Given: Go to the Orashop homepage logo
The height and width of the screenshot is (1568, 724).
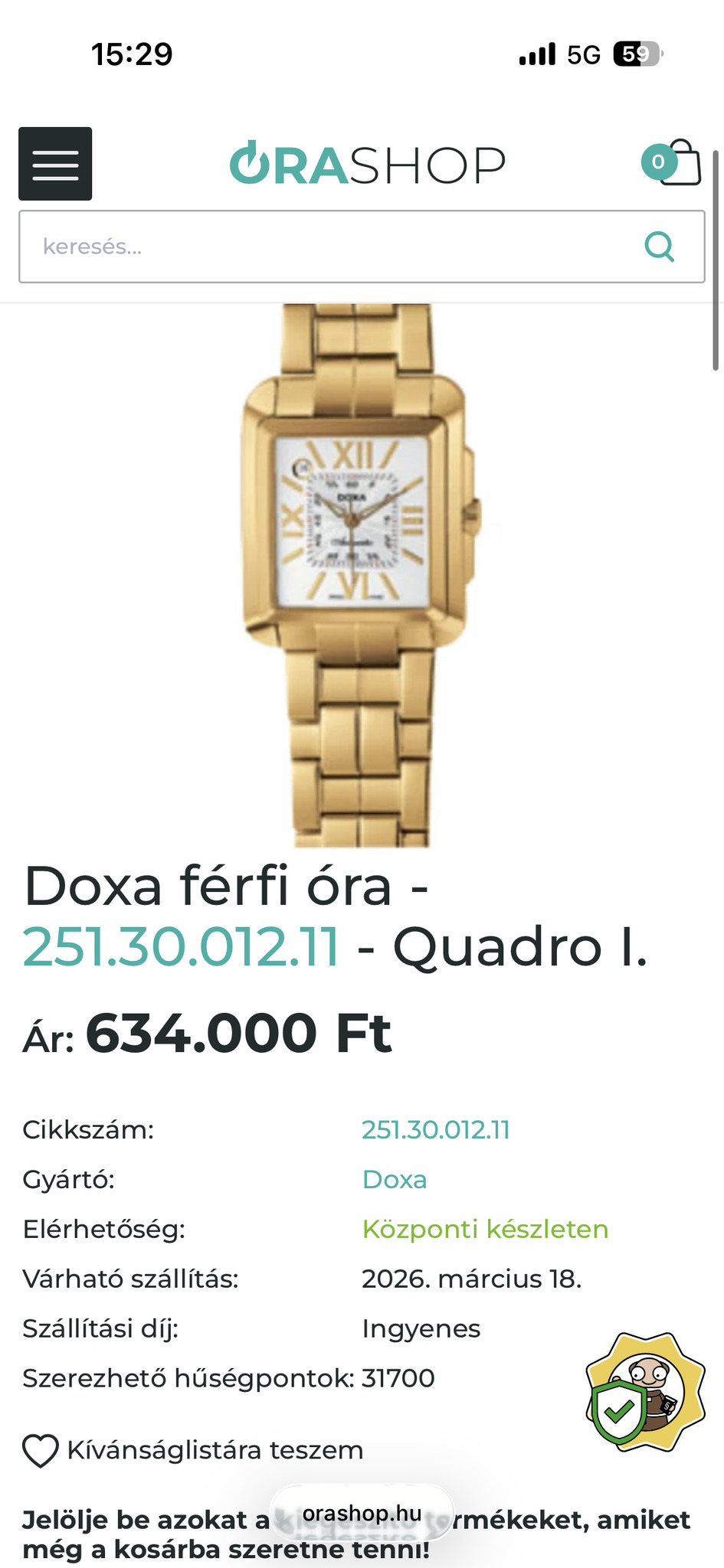Looking at the screenshot, I should click(368, 164).
